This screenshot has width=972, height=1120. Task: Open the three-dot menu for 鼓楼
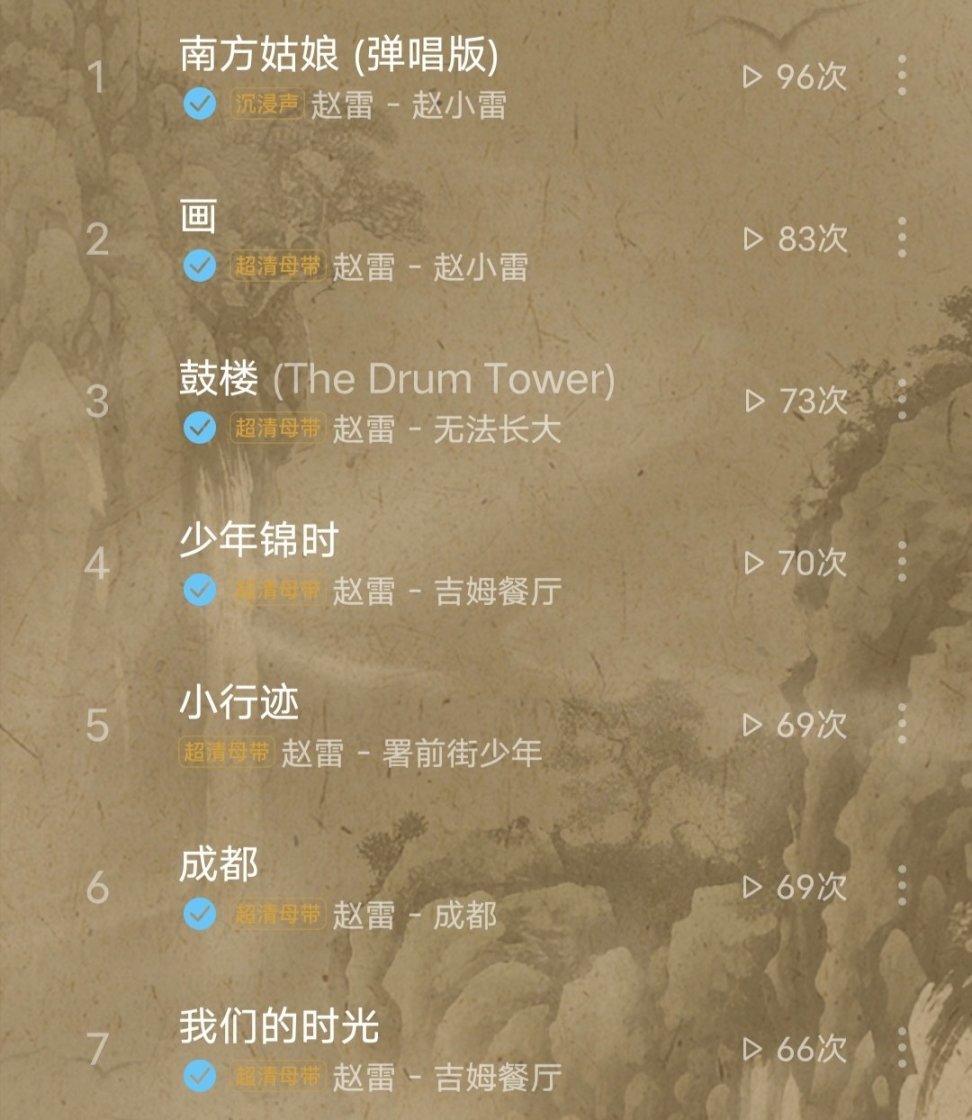902,400
